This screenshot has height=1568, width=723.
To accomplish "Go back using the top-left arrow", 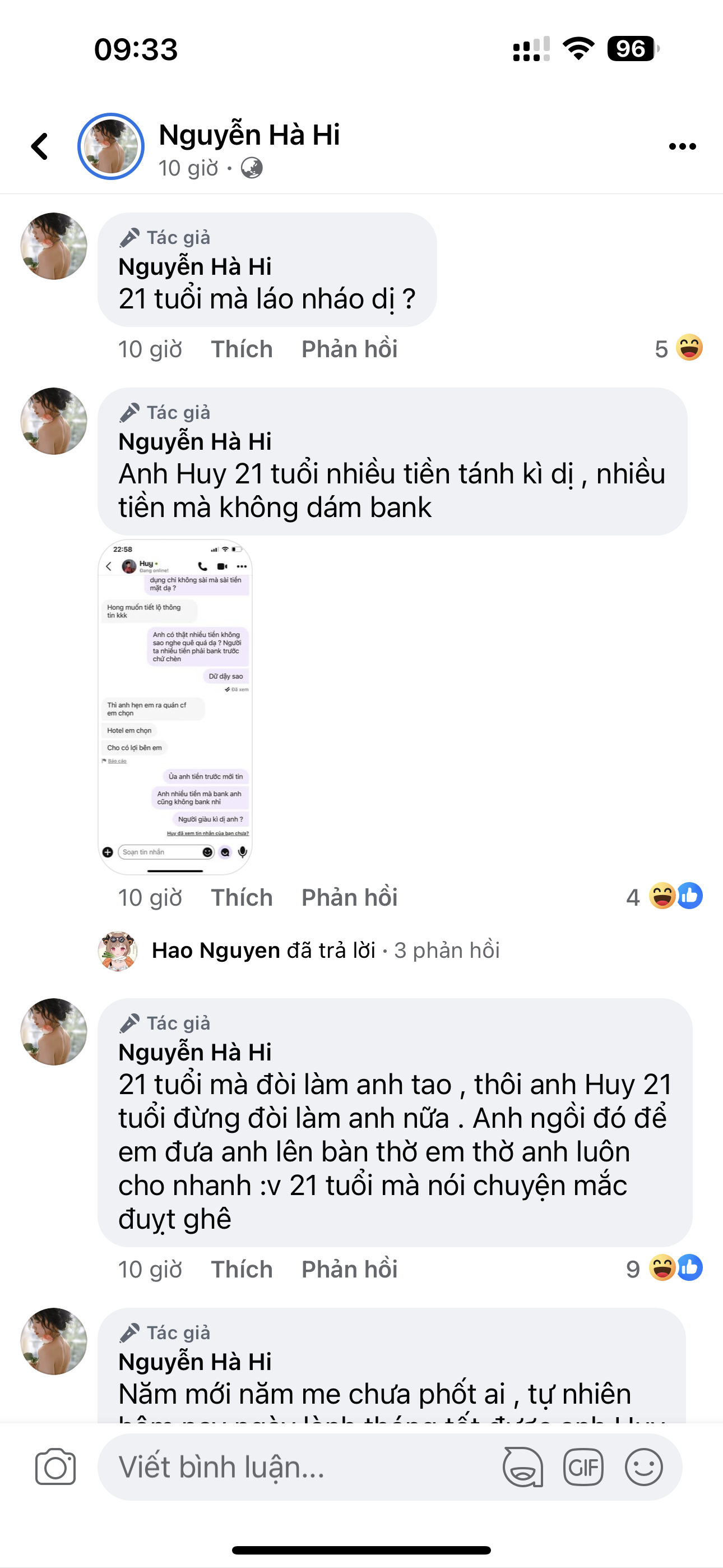I will tap(40, 147).
